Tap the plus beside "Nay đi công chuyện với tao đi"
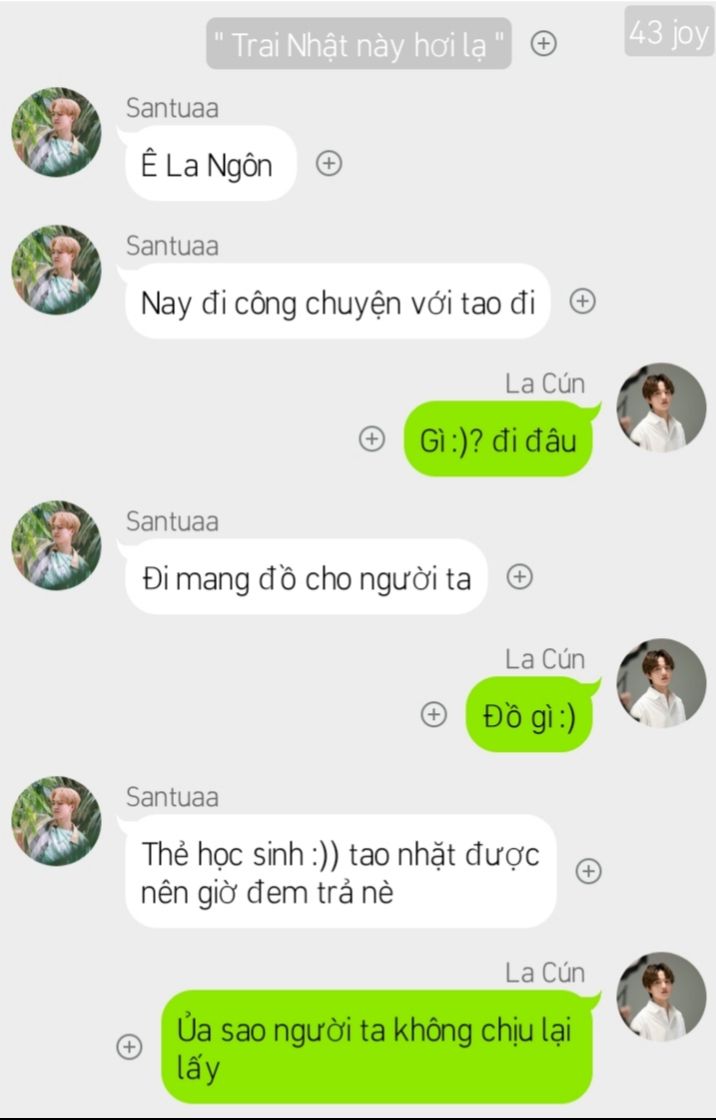This screenshot has height=1120, width=716. click(583, 301)
